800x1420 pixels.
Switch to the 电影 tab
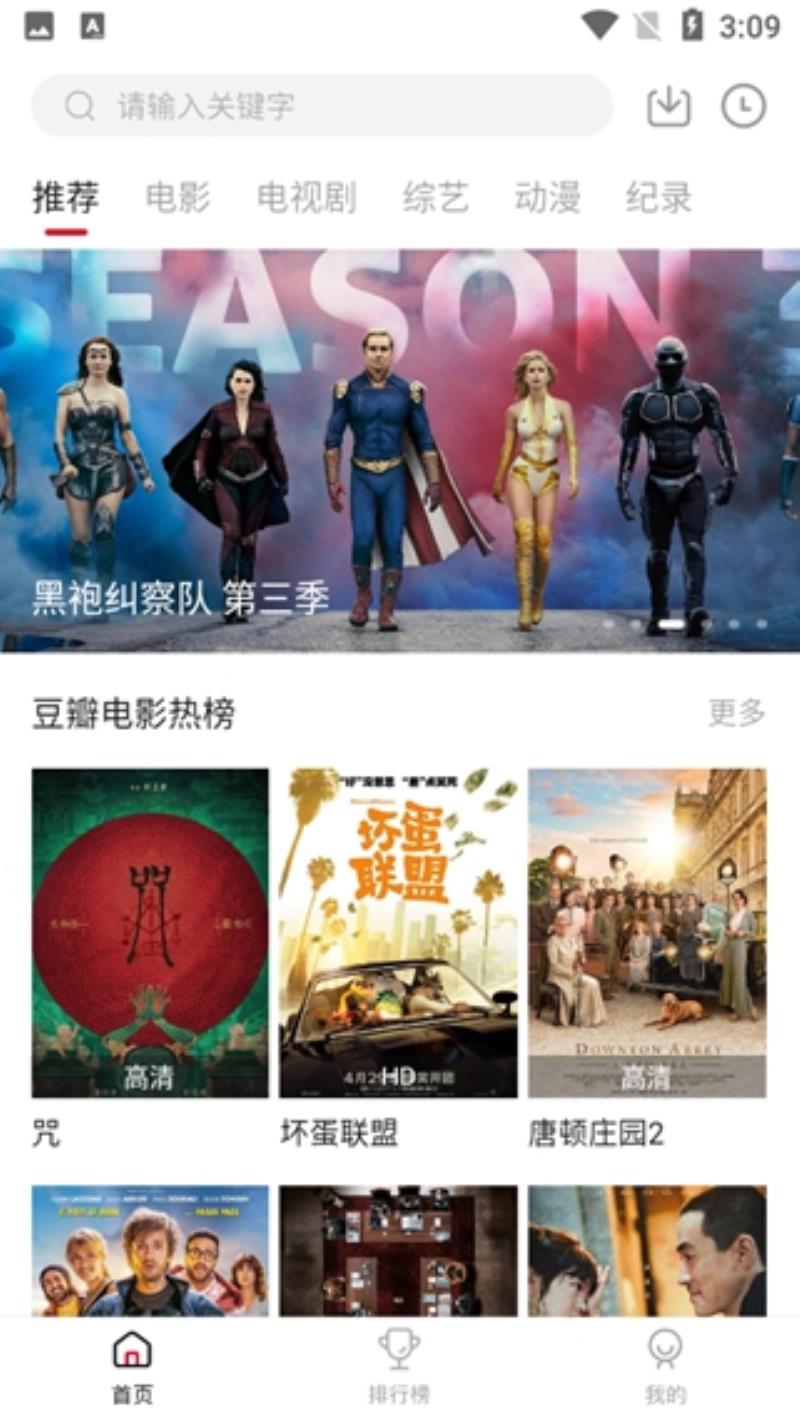point(178,197)
